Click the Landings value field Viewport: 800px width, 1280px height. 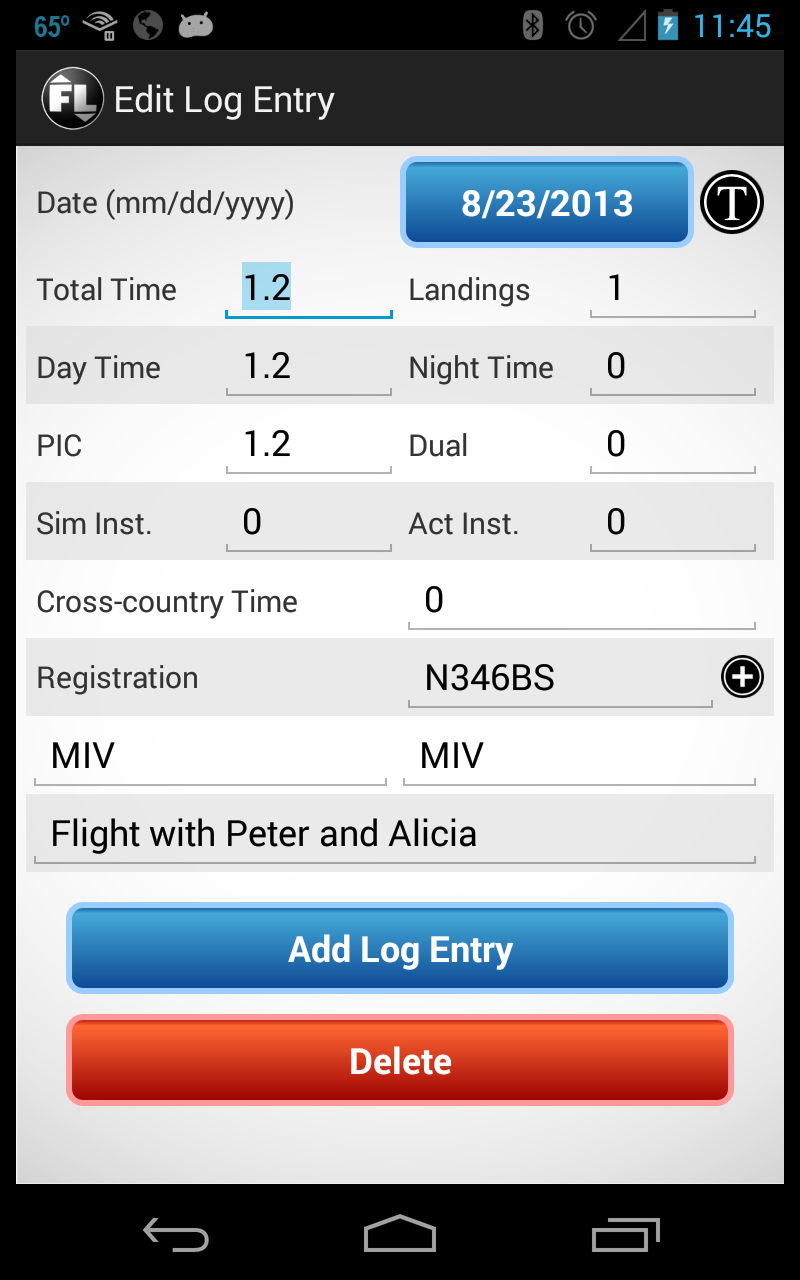671,288
